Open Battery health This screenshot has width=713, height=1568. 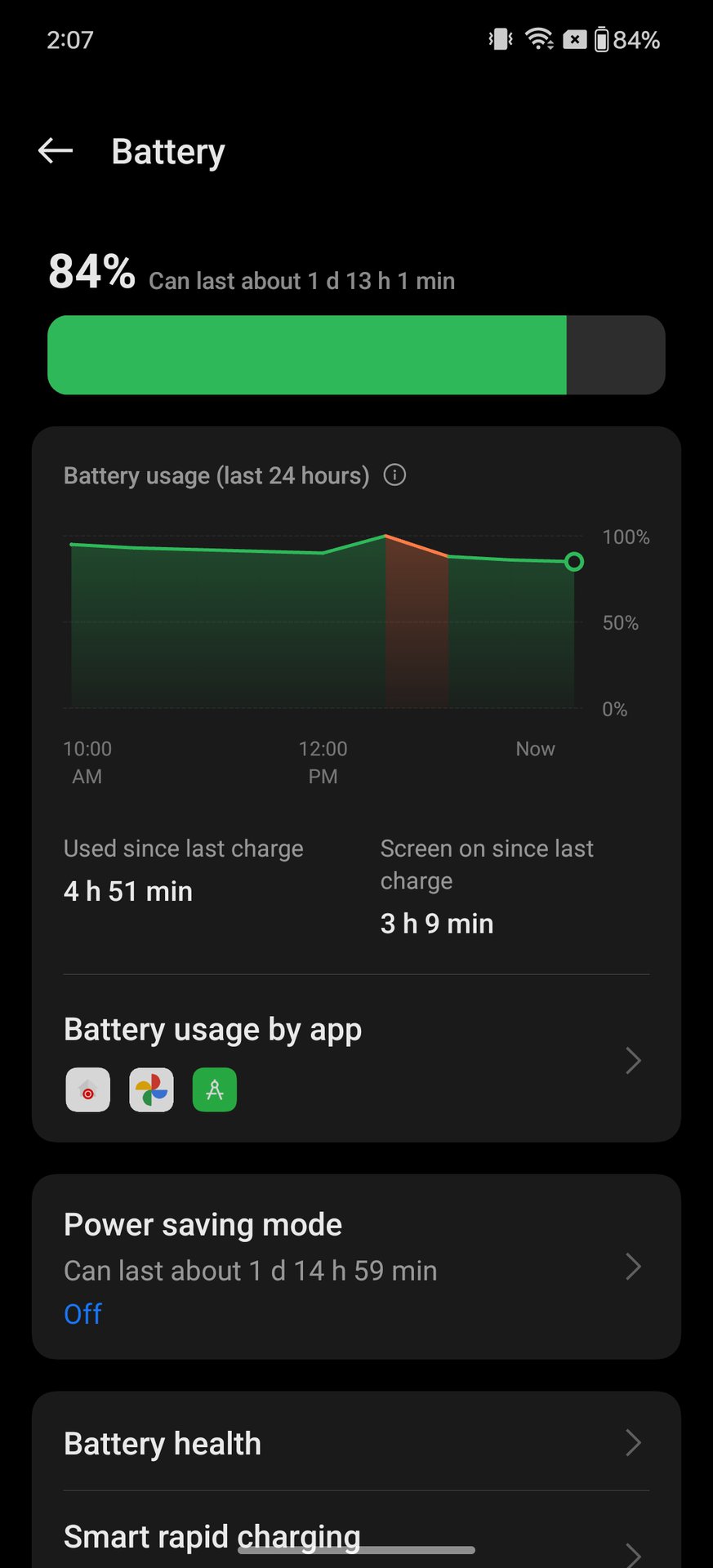(355, 1443)
